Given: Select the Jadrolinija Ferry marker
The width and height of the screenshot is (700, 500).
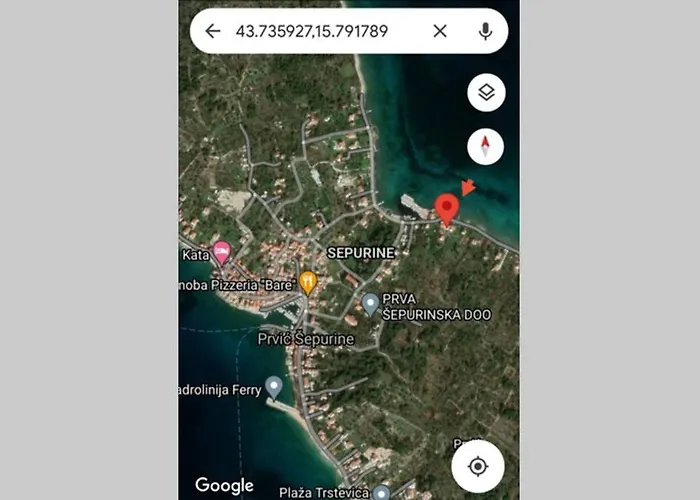Looking at the screenshot, I should (x=273, y=386).
